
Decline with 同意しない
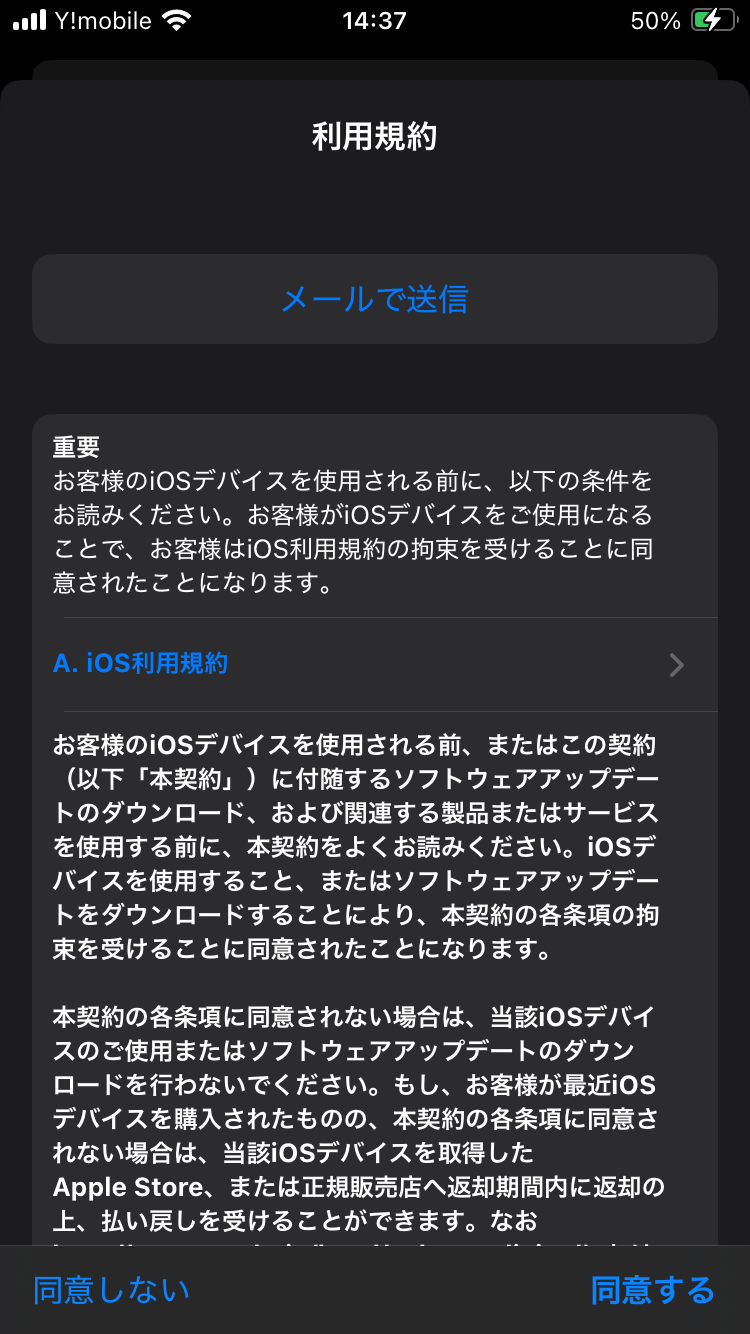(111, 1290)
